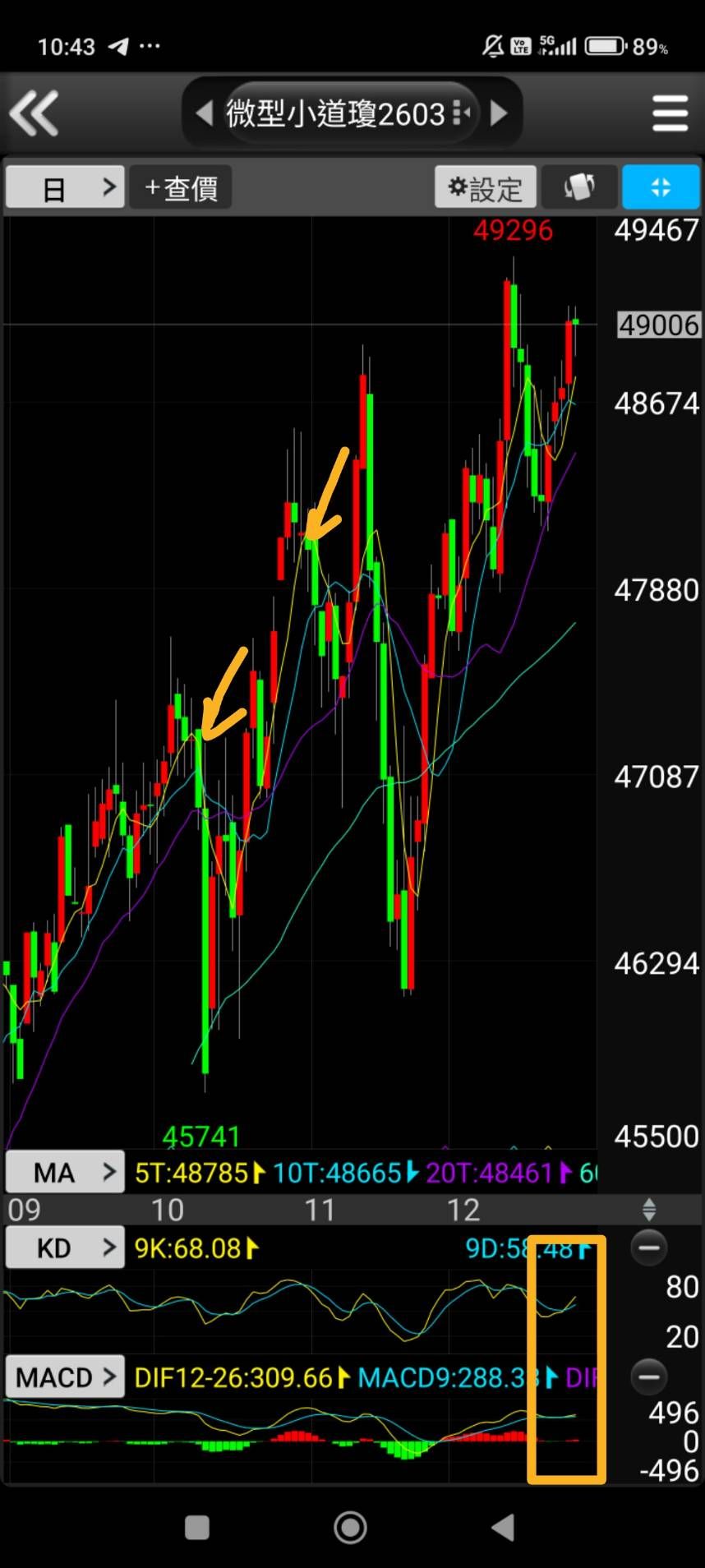Open the hamburger menu
705x1568 pixels.
pos(670,113)
